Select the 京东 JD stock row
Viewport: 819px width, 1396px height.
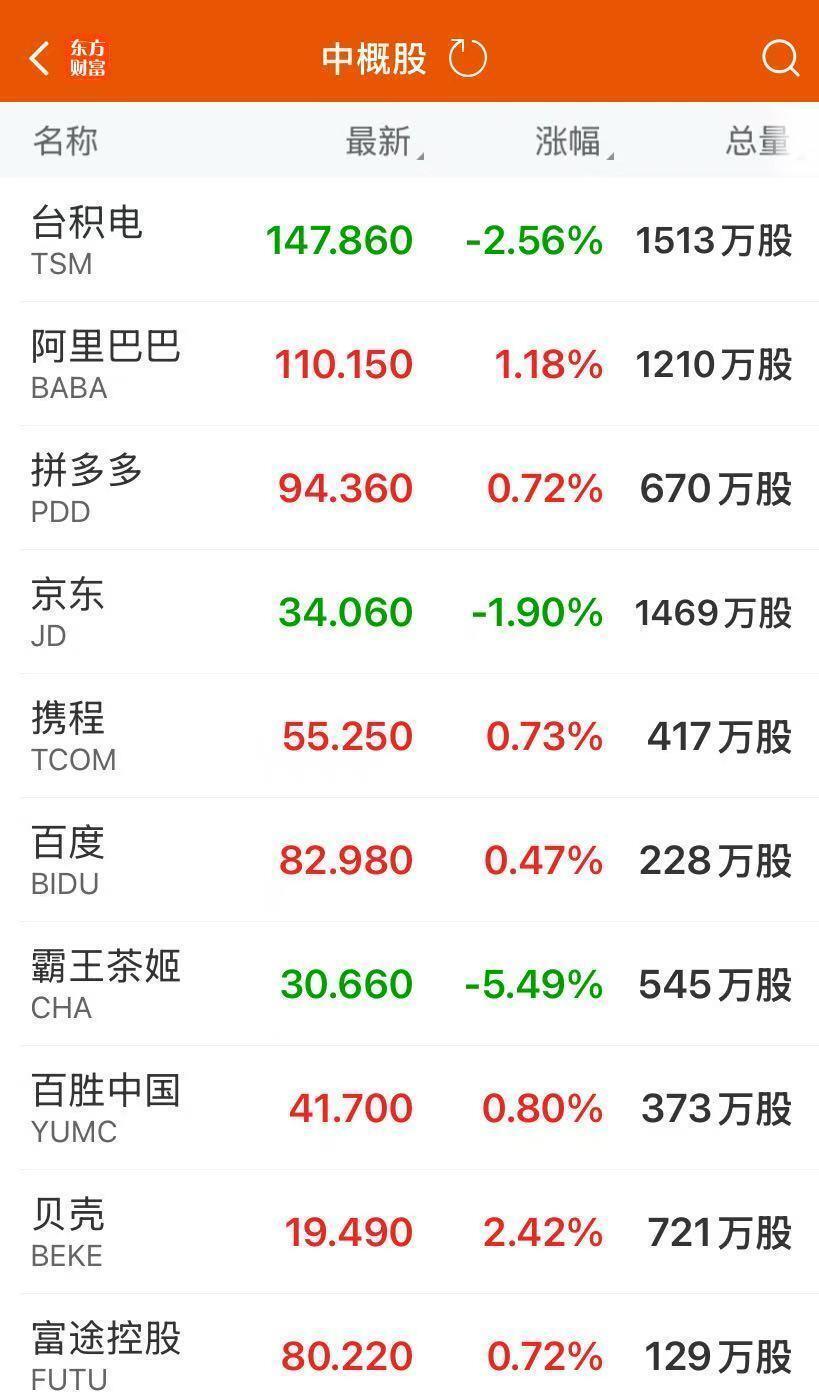click(x=409, y=612)
